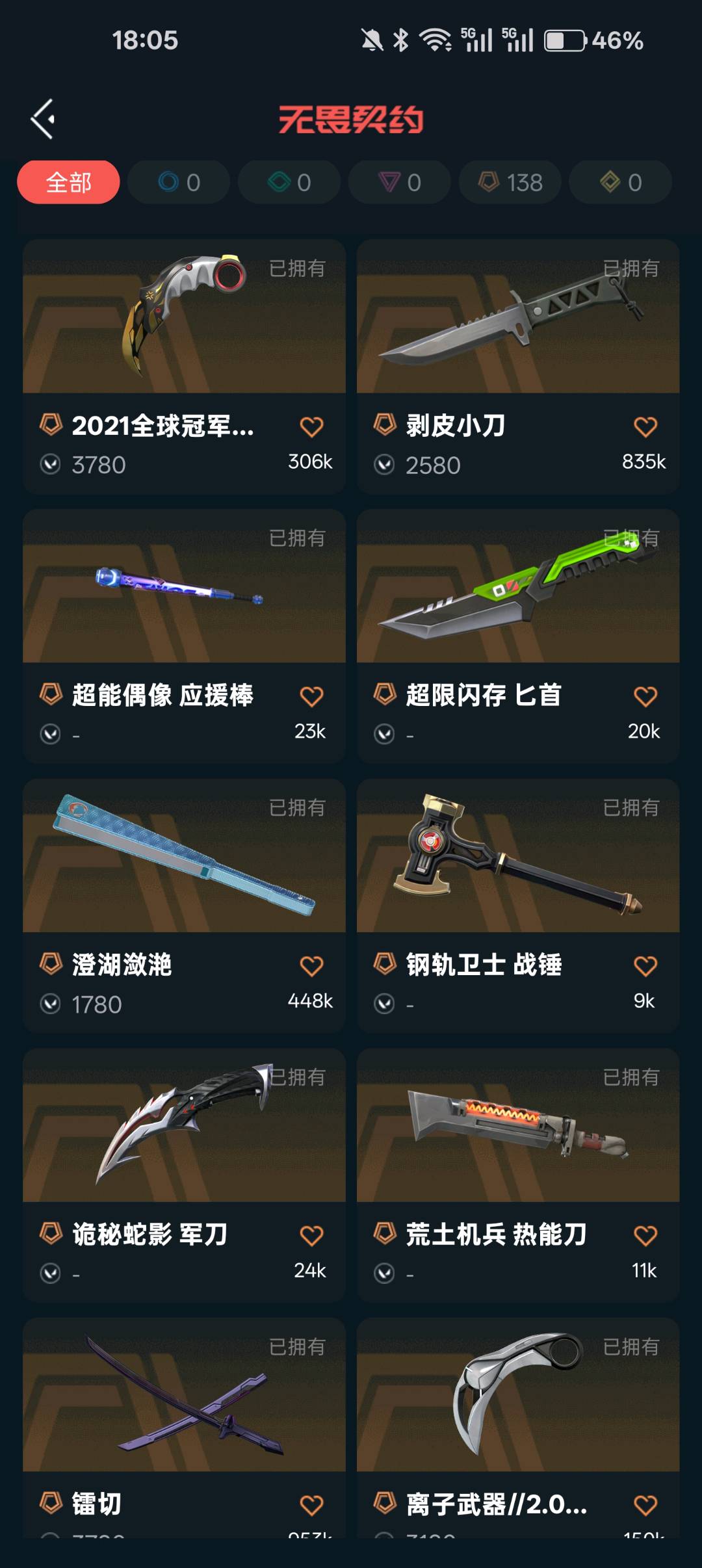Favorite the 荒土机兵 热能刀 skin
Viewport: 702px width, 1568px height.
(x=645, y=1236)
